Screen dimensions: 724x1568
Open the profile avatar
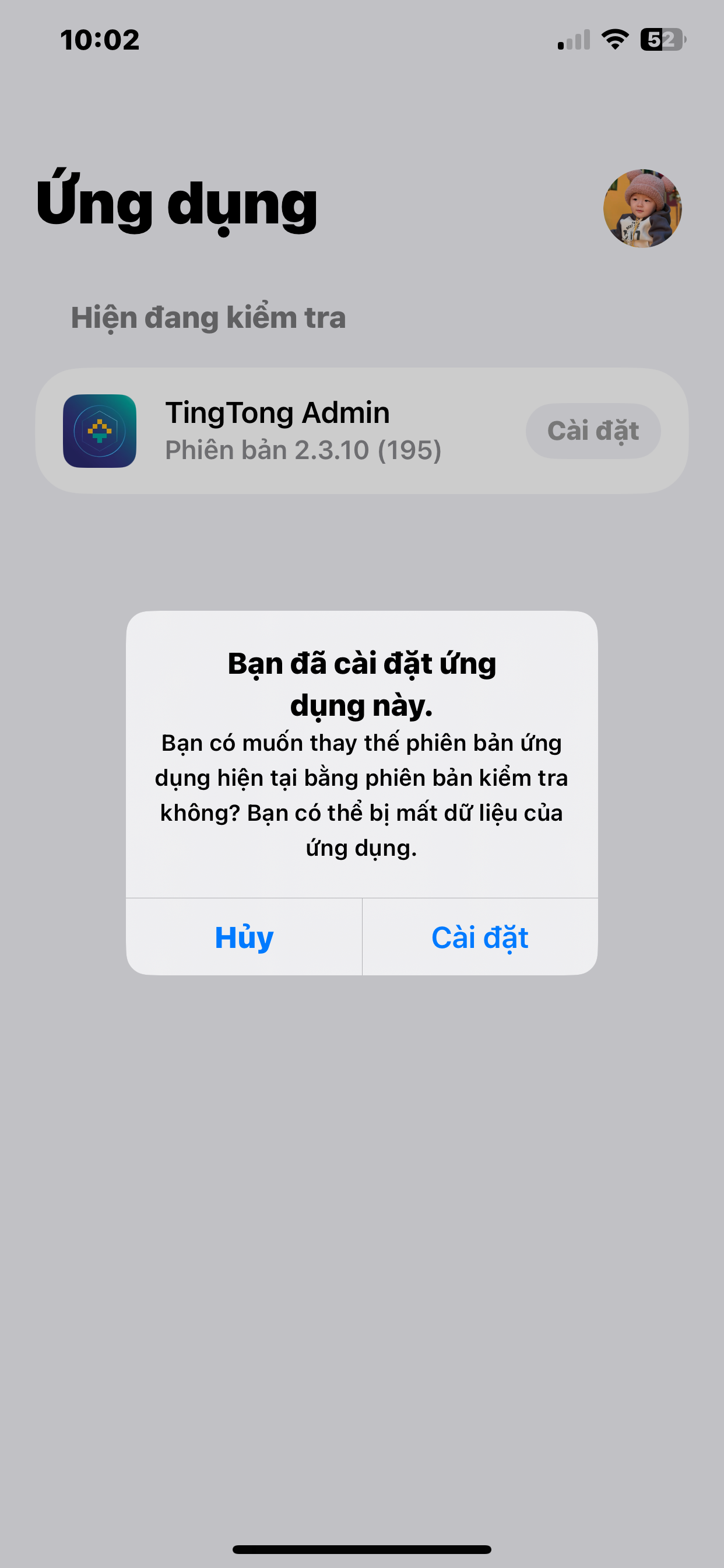(642, 208)
